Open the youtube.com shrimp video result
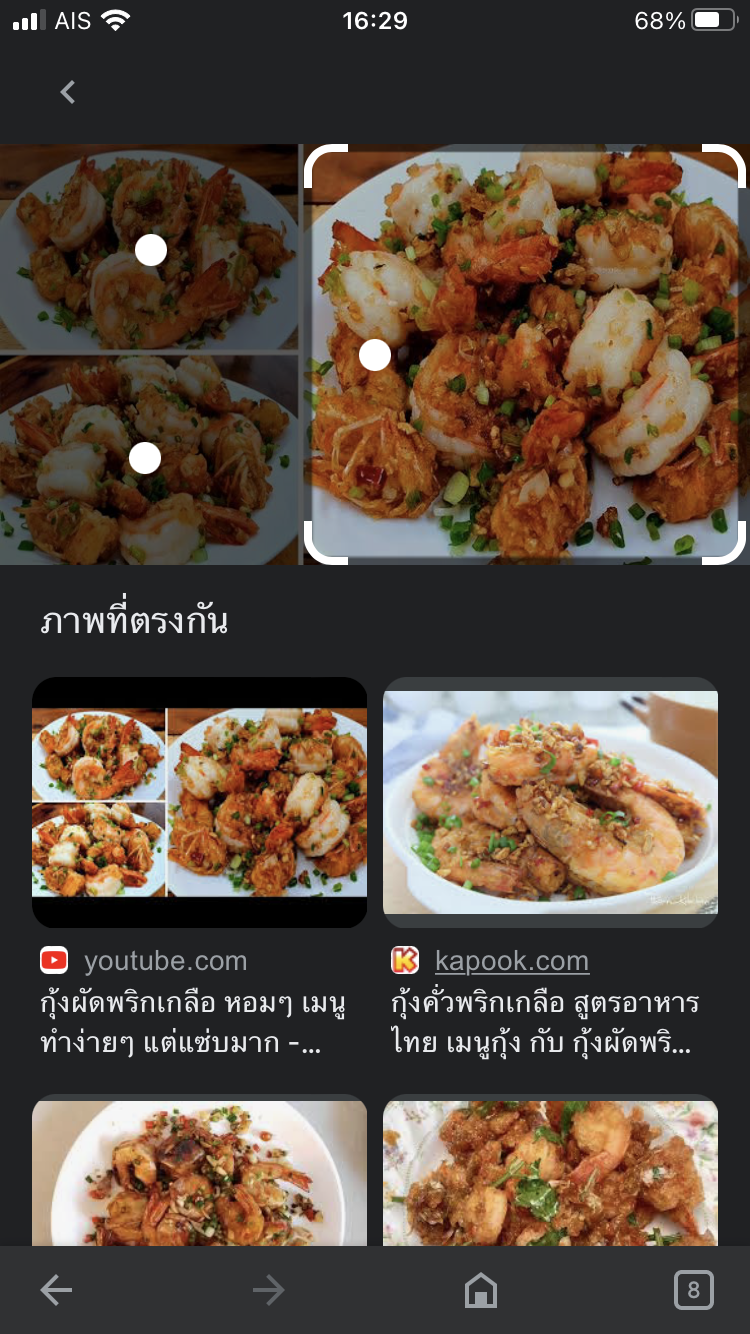The height and width of the screenshot is (1334, 750). pos(199,803)
